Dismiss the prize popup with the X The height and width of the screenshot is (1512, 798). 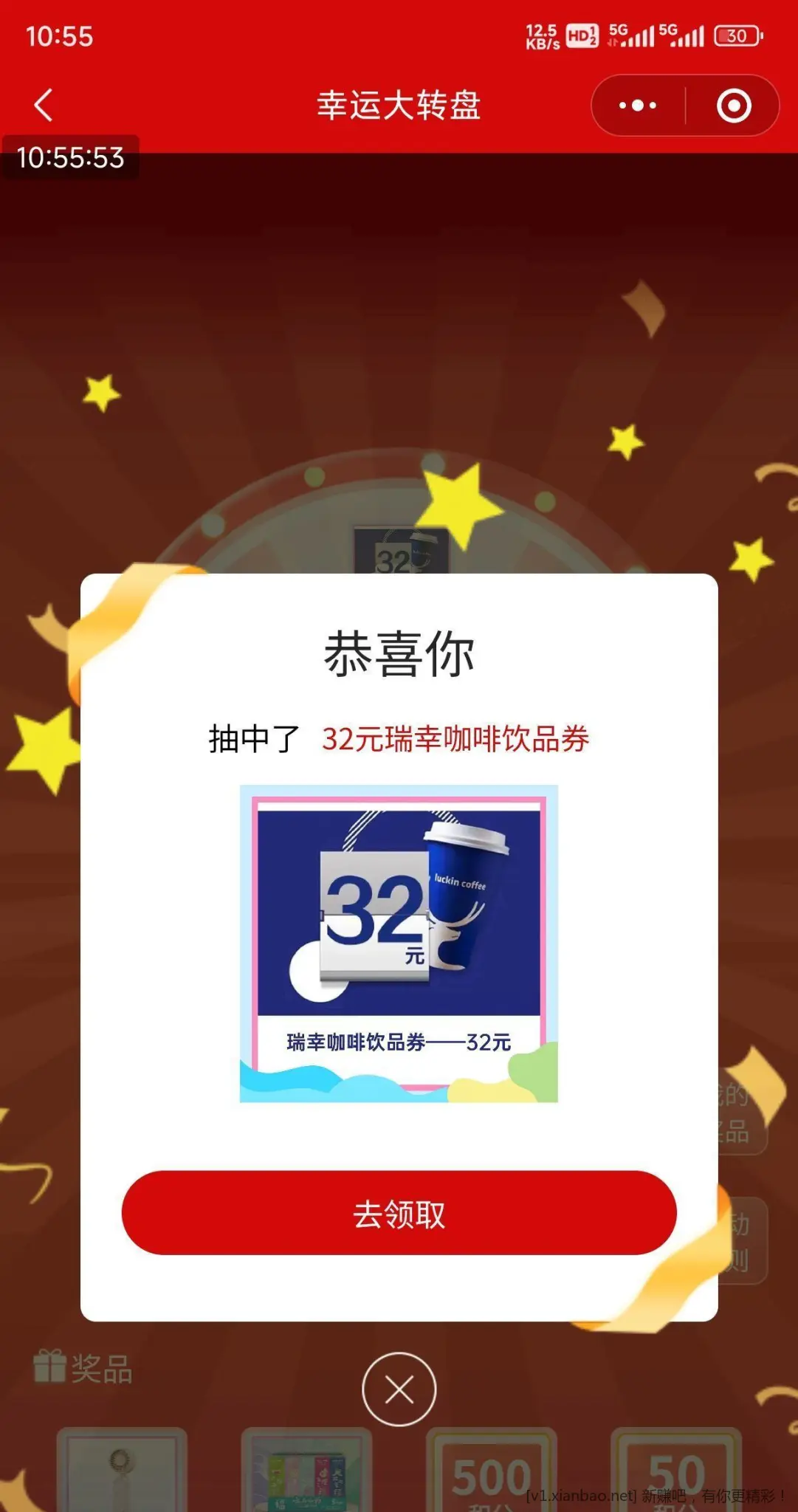399,1389
